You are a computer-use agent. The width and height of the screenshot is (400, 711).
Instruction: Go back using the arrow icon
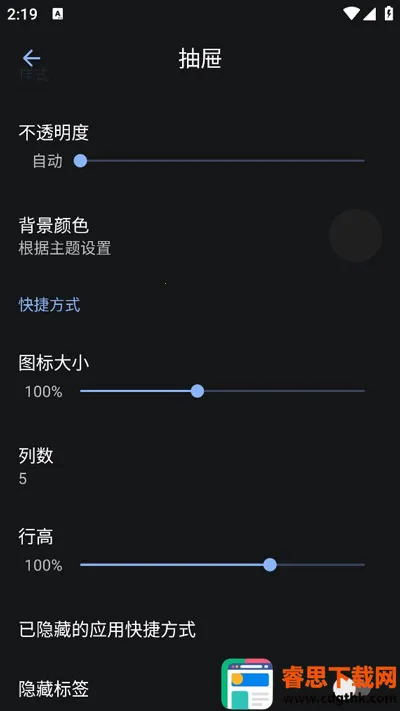pos(31,58)
